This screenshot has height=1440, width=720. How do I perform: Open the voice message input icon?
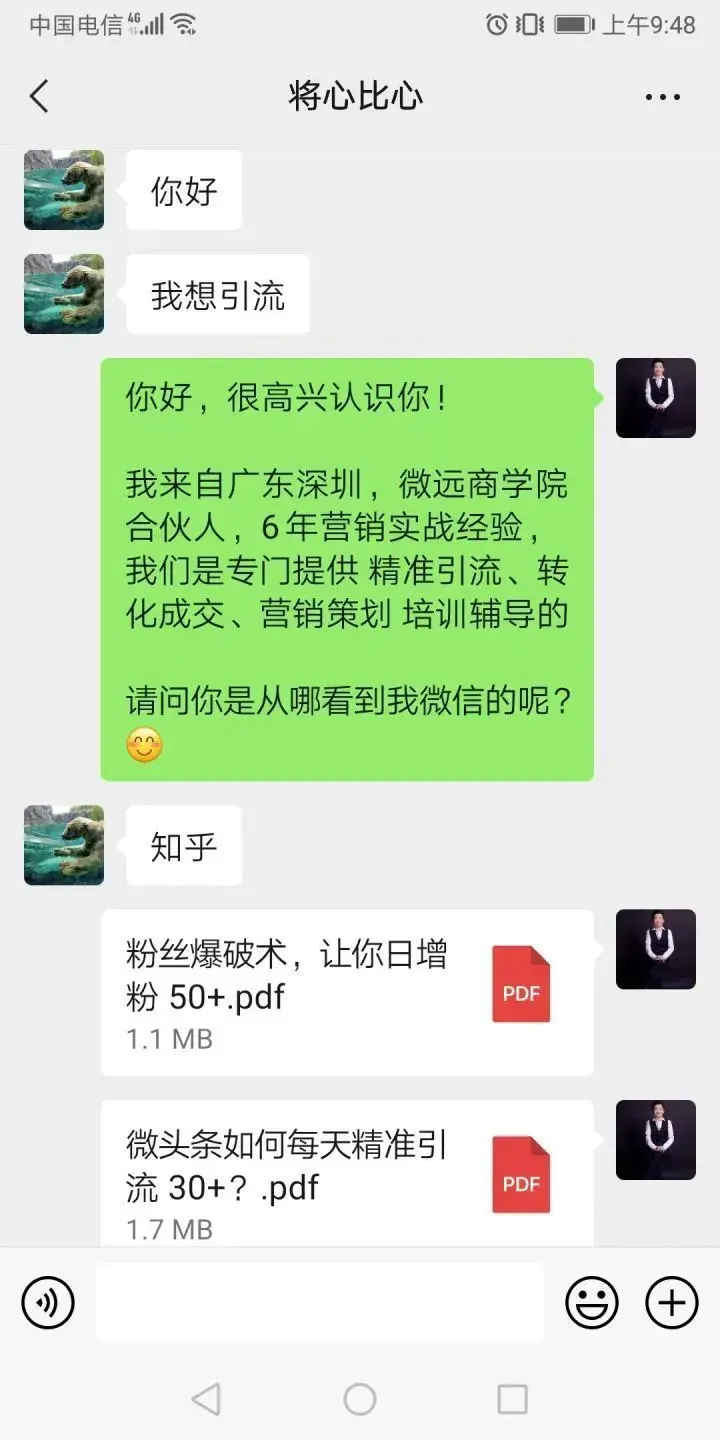[x=47, y=1302]
